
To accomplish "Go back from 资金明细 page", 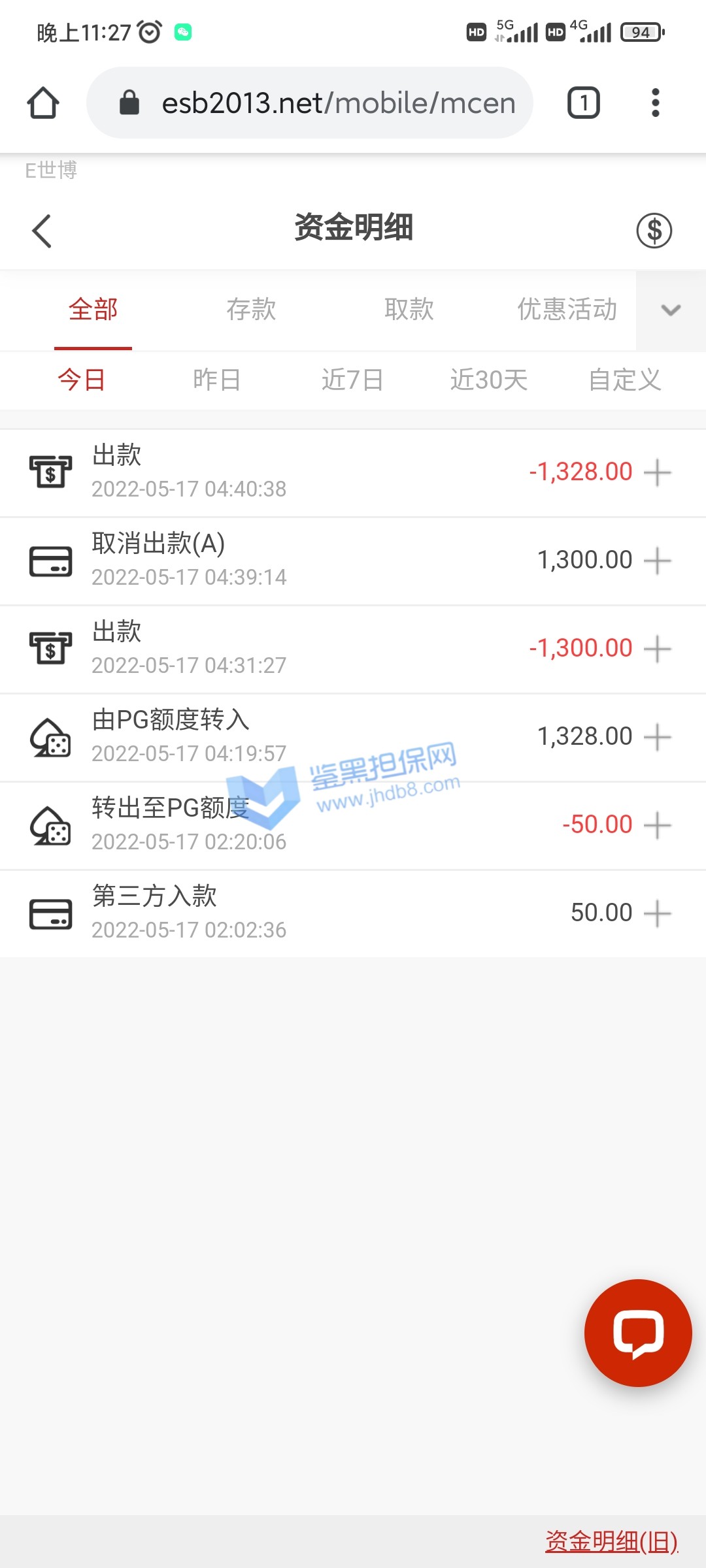I will (42, 231).
